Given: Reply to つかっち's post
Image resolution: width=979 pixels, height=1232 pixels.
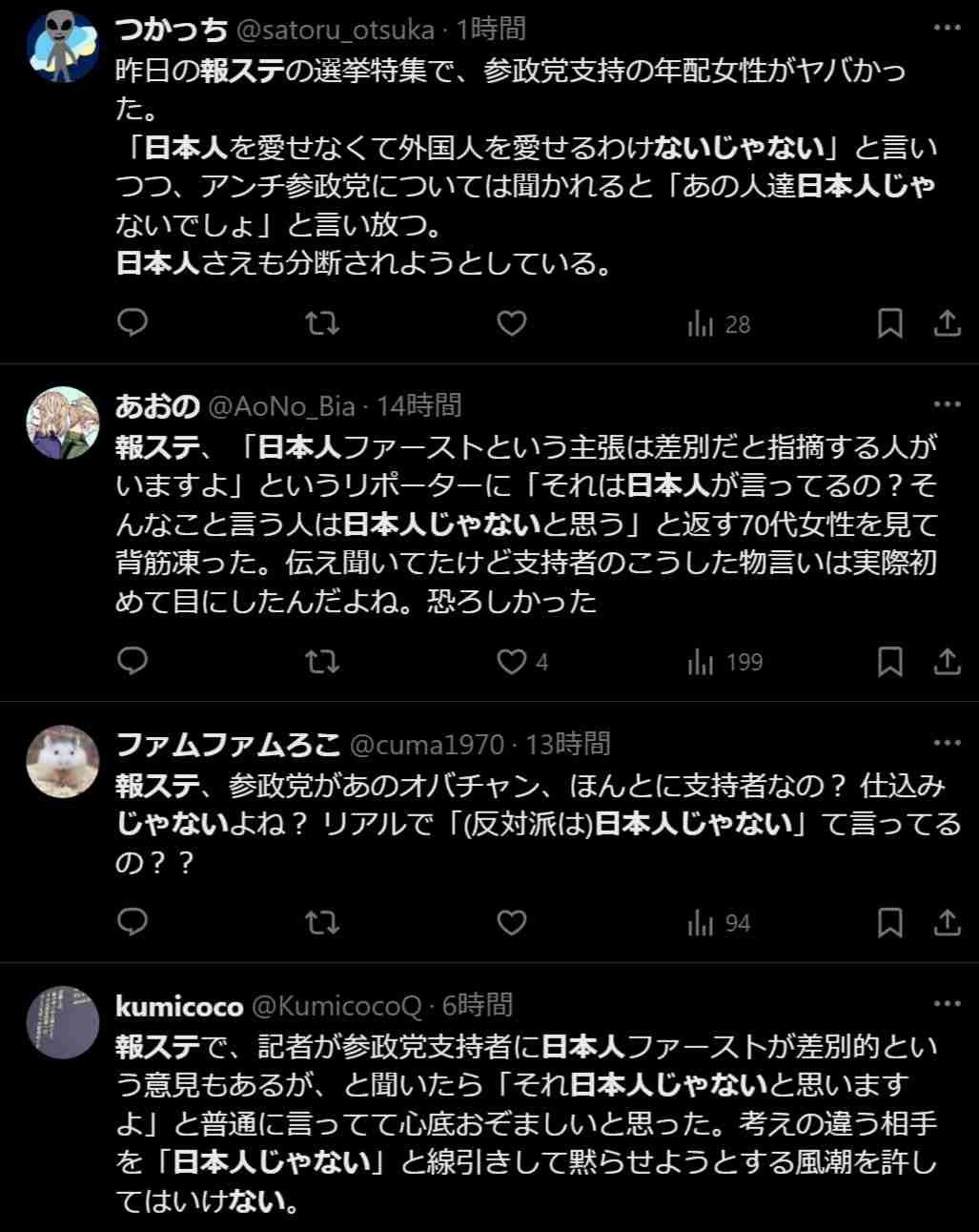Looking at the screenshot, I should pos(133,323).
